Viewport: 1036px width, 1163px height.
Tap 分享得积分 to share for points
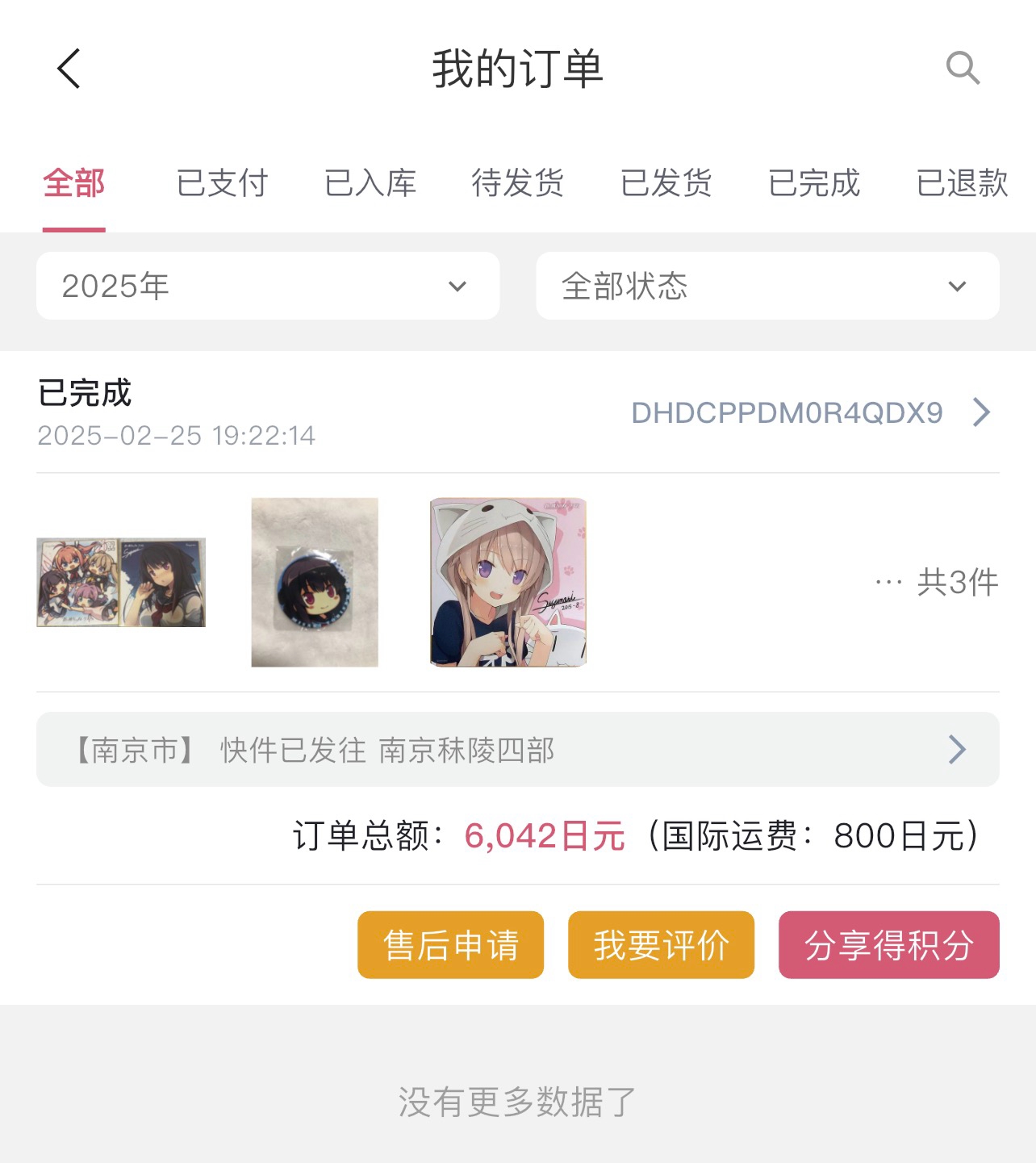coord(888,945)
